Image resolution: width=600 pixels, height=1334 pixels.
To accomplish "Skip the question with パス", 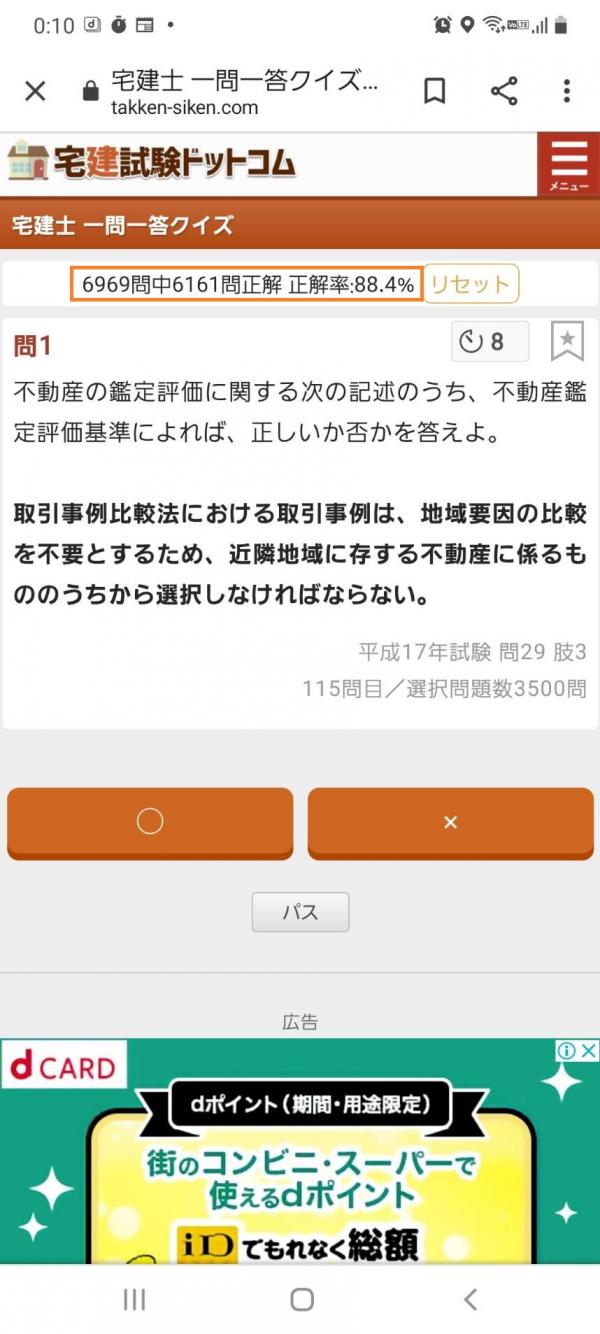I will coord(300,912).
